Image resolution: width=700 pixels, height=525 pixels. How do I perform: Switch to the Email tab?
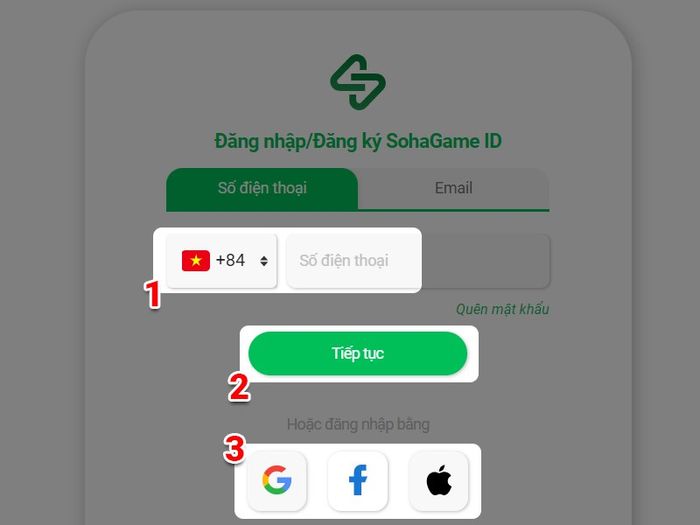click(x=453, y=188)
